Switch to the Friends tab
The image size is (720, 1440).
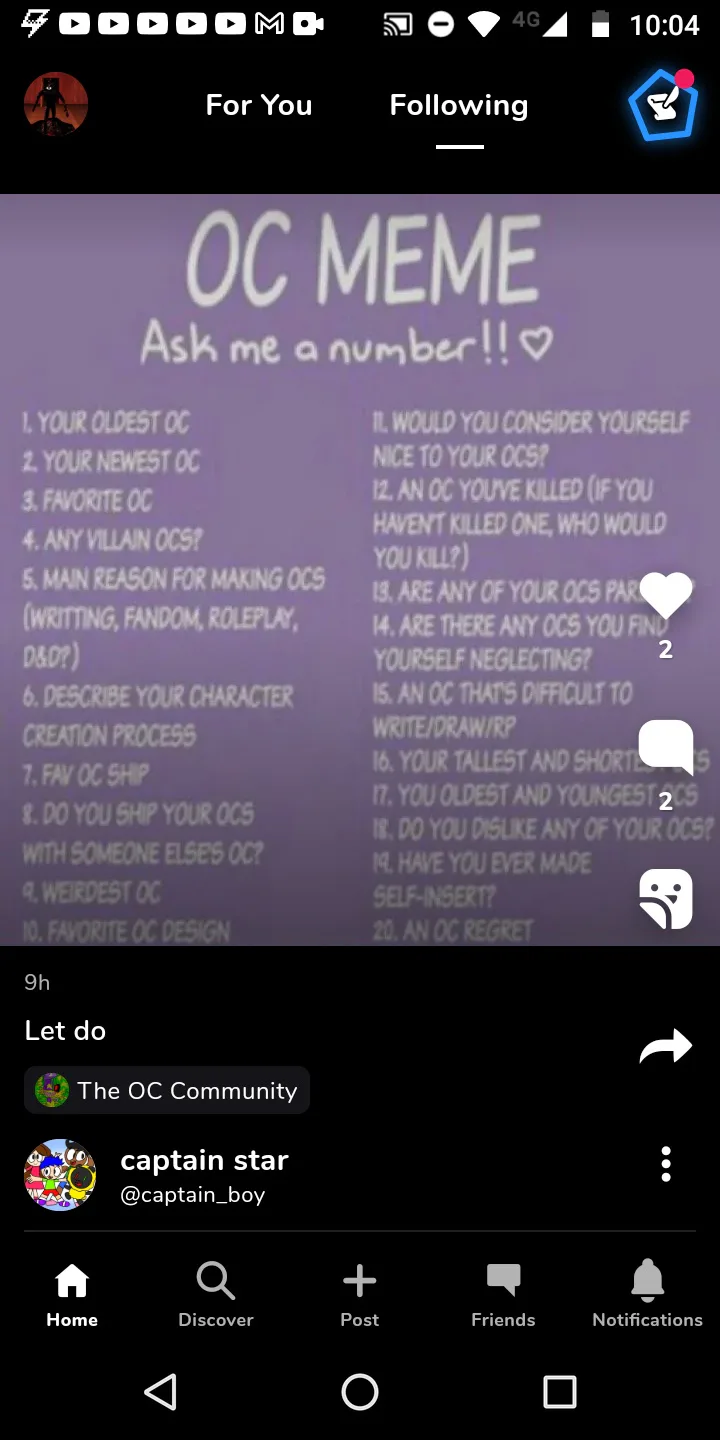(503, 1294)
